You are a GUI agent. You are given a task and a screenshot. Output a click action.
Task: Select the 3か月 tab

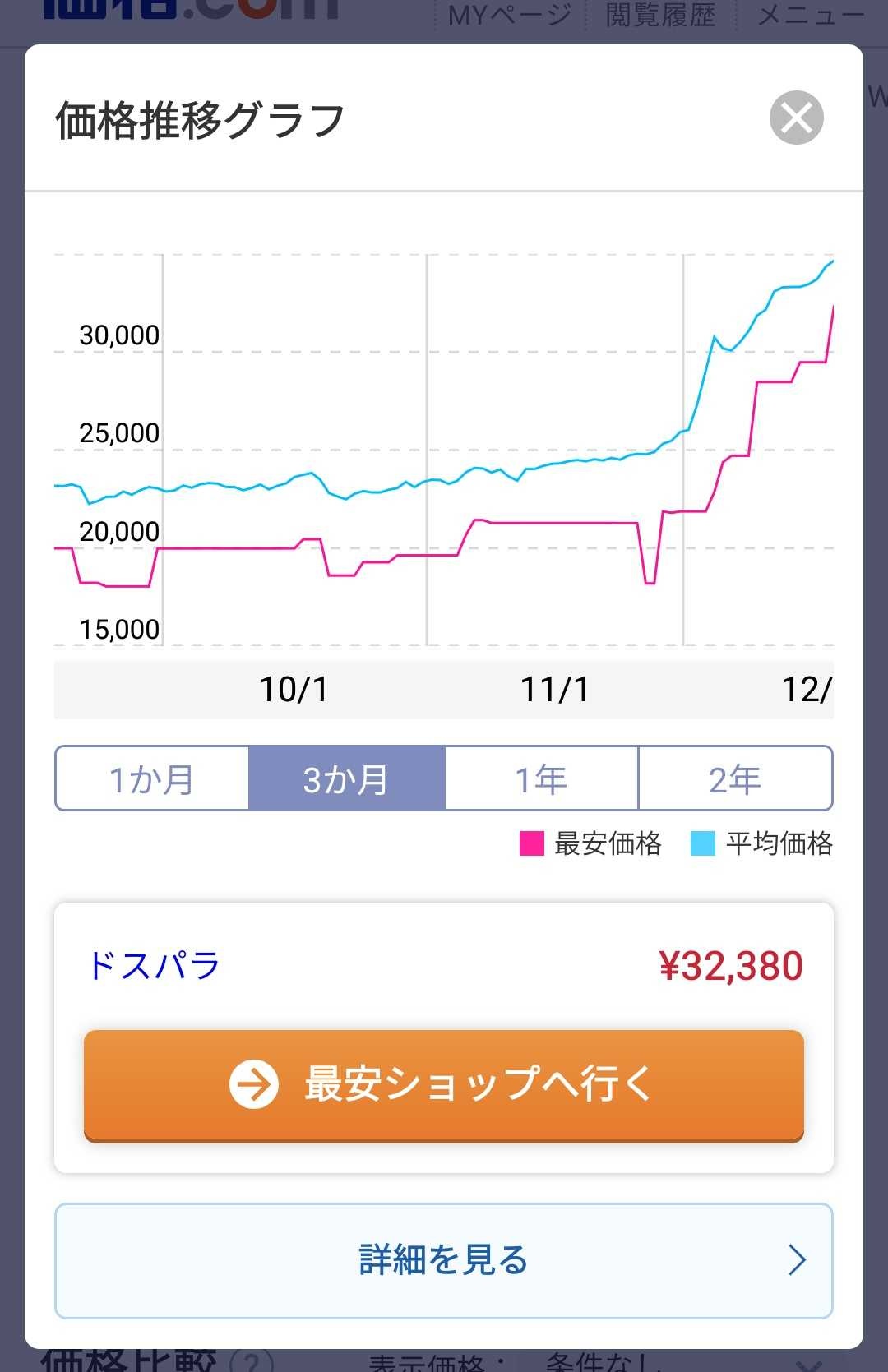coord(346,778)
